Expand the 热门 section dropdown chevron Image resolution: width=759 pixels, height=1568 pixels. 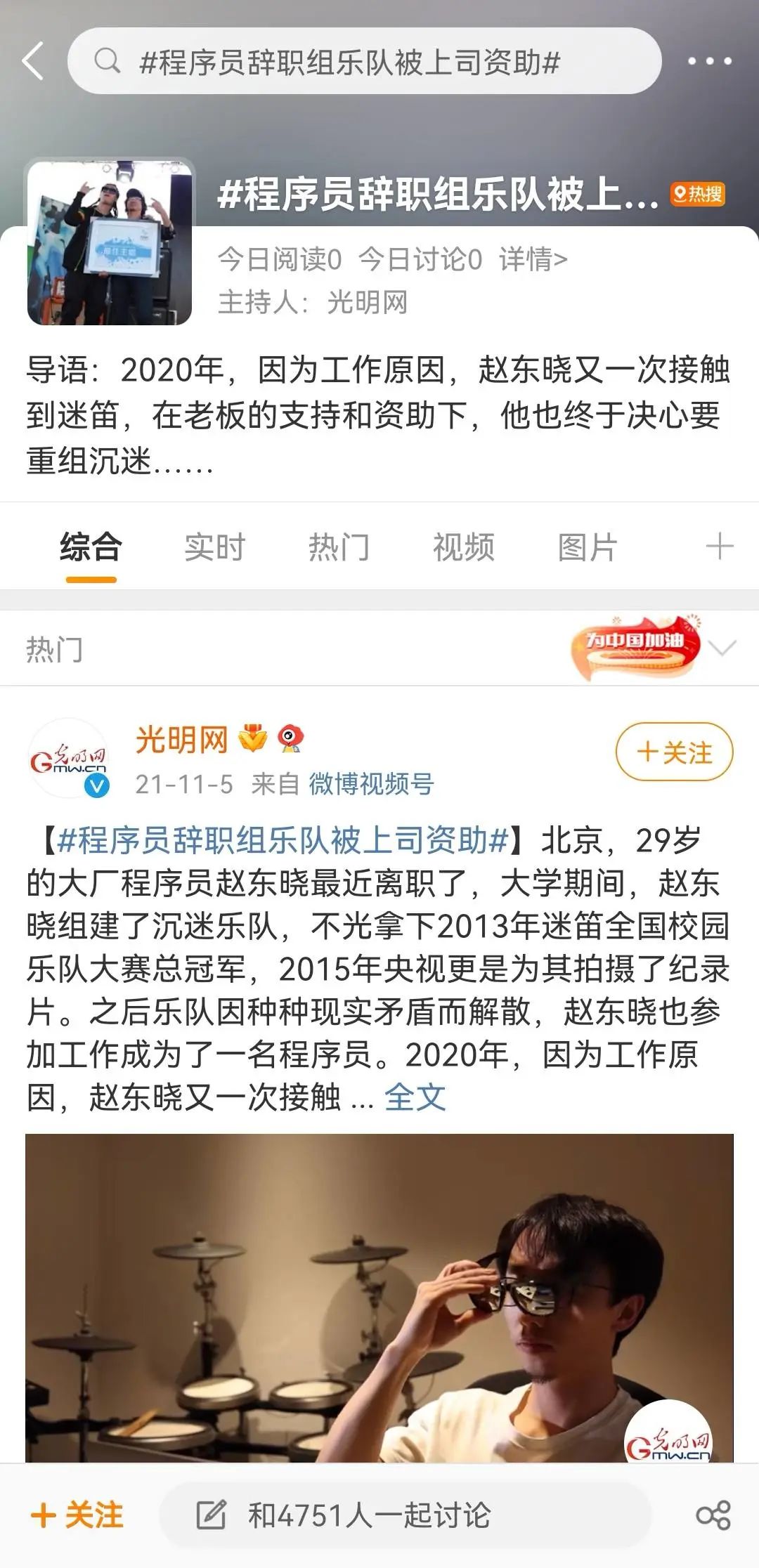722,648
